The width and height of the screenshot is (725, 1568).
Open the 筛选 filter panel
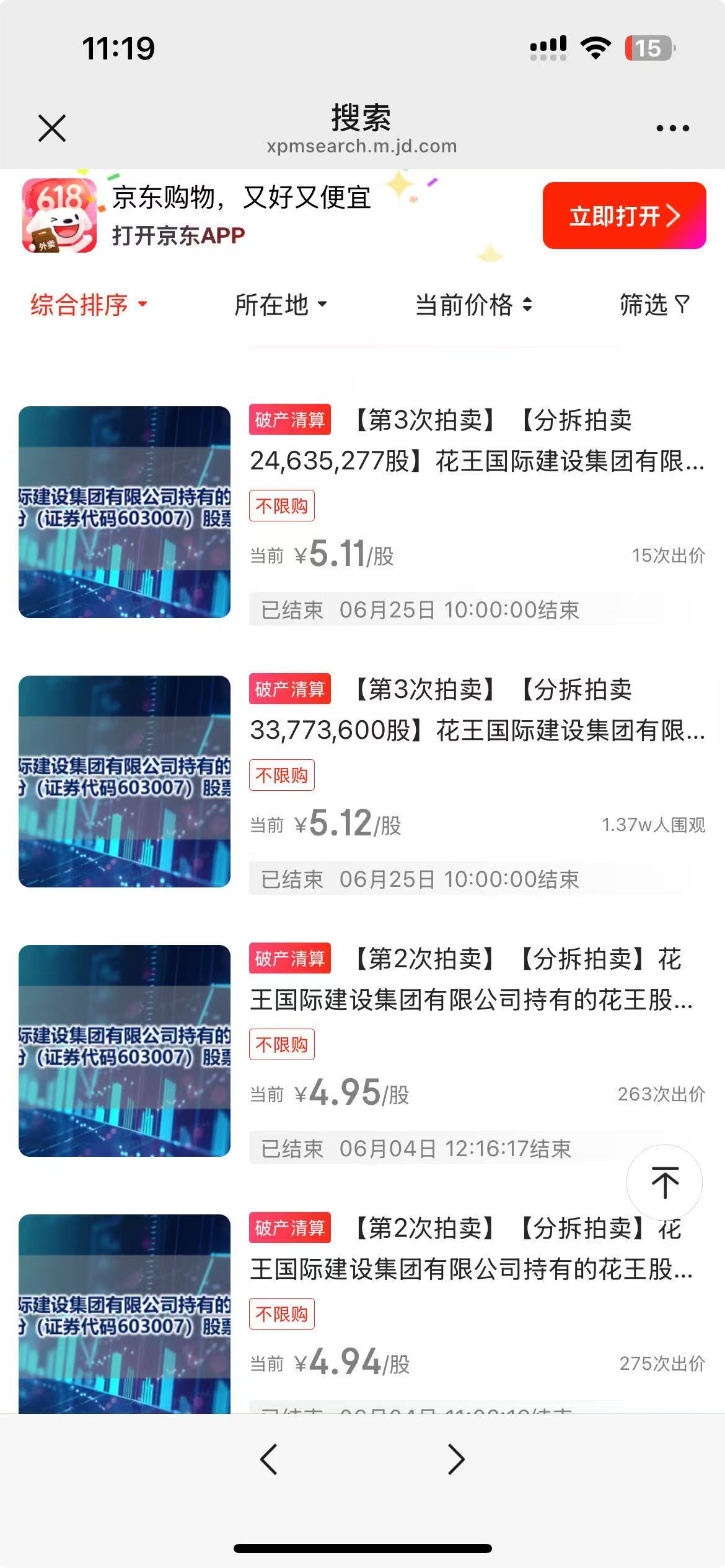(654, 305)
